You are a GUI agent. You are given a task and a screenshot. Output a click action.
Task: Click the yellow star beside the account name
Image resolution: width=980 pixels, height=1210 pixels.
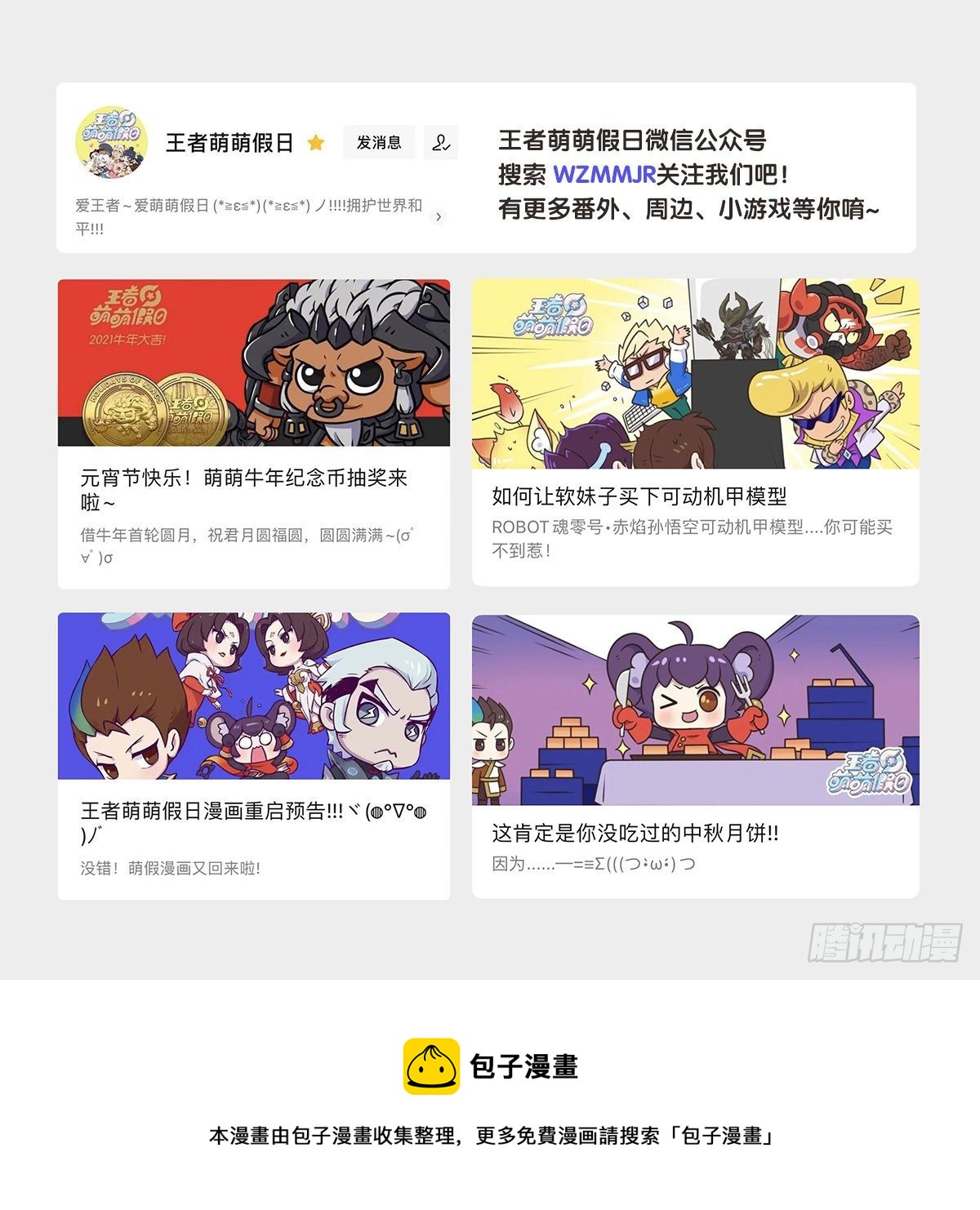314,142
